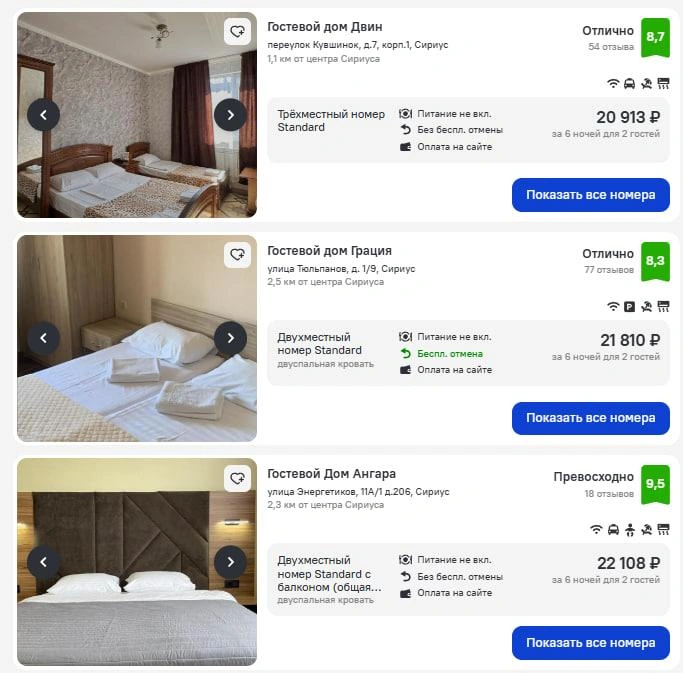This screenshot has height=673, width=683.
Task: Advance to next photo of Гостевой Дом Ангара
Action: tap(230, 561)
